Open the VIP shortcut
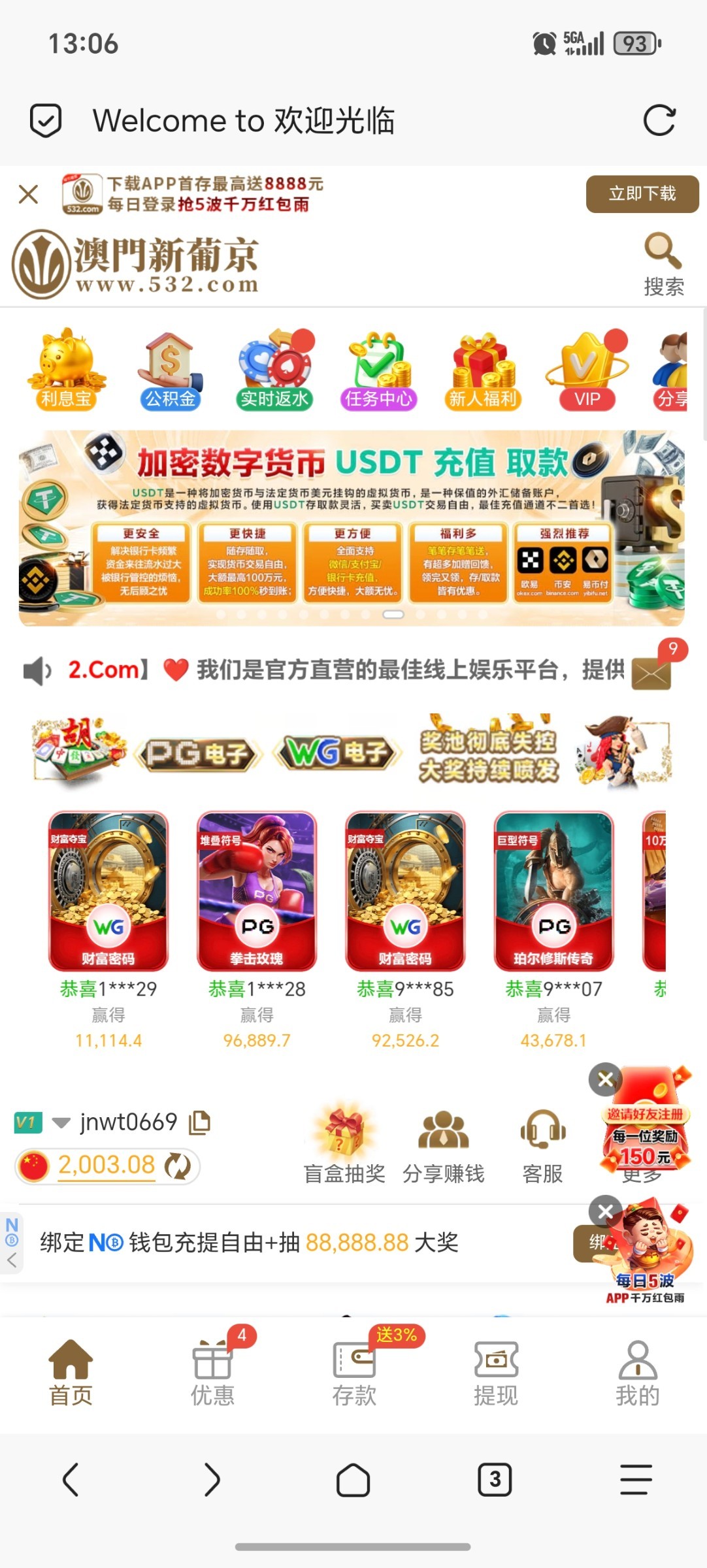The height and width of the screenshot is (1568, 707). click(x=586, y=370)
